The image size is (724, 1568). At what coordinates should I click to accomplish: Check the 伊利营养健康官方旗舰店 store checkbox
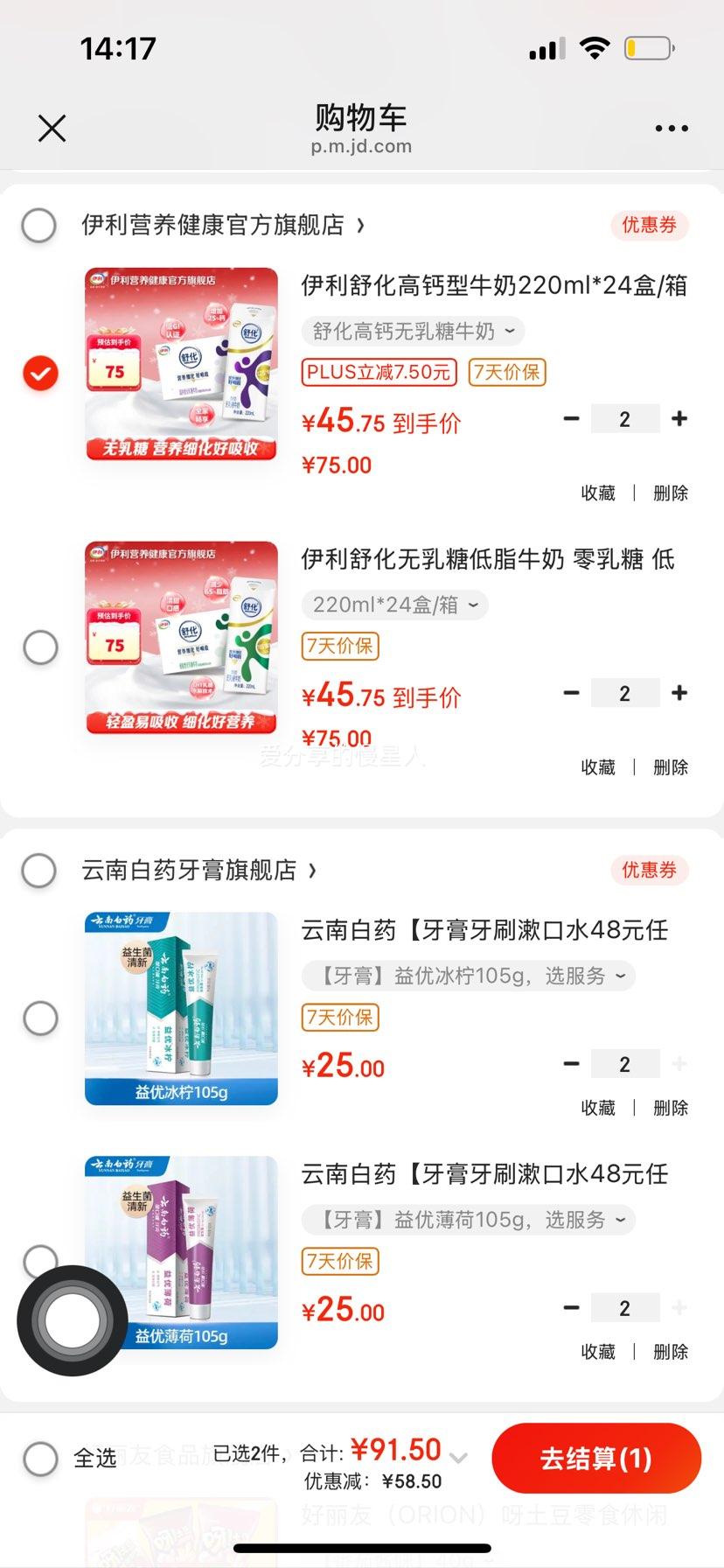39,226
